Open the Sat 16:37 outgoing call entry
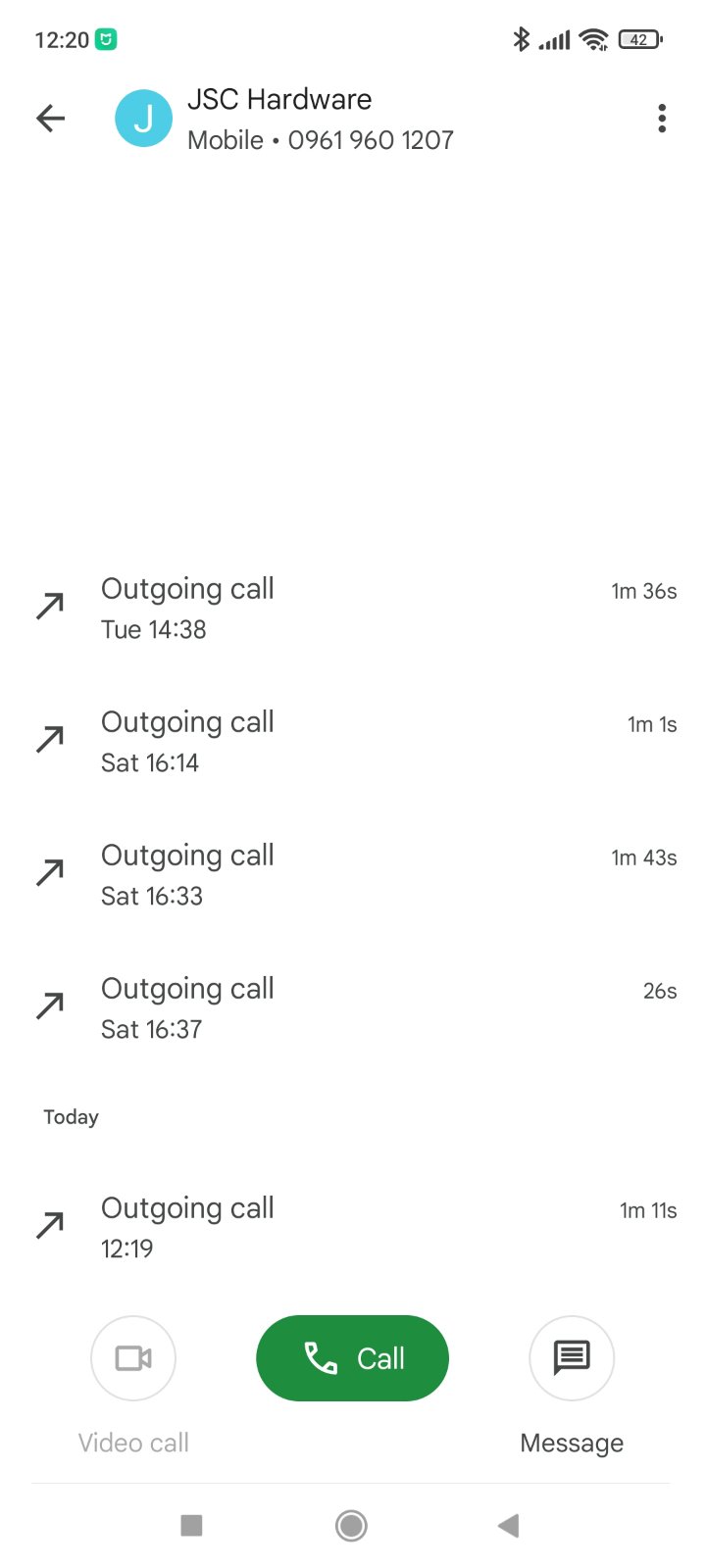The height and width of the screenshot is (1568, 706). [353, 1007]
